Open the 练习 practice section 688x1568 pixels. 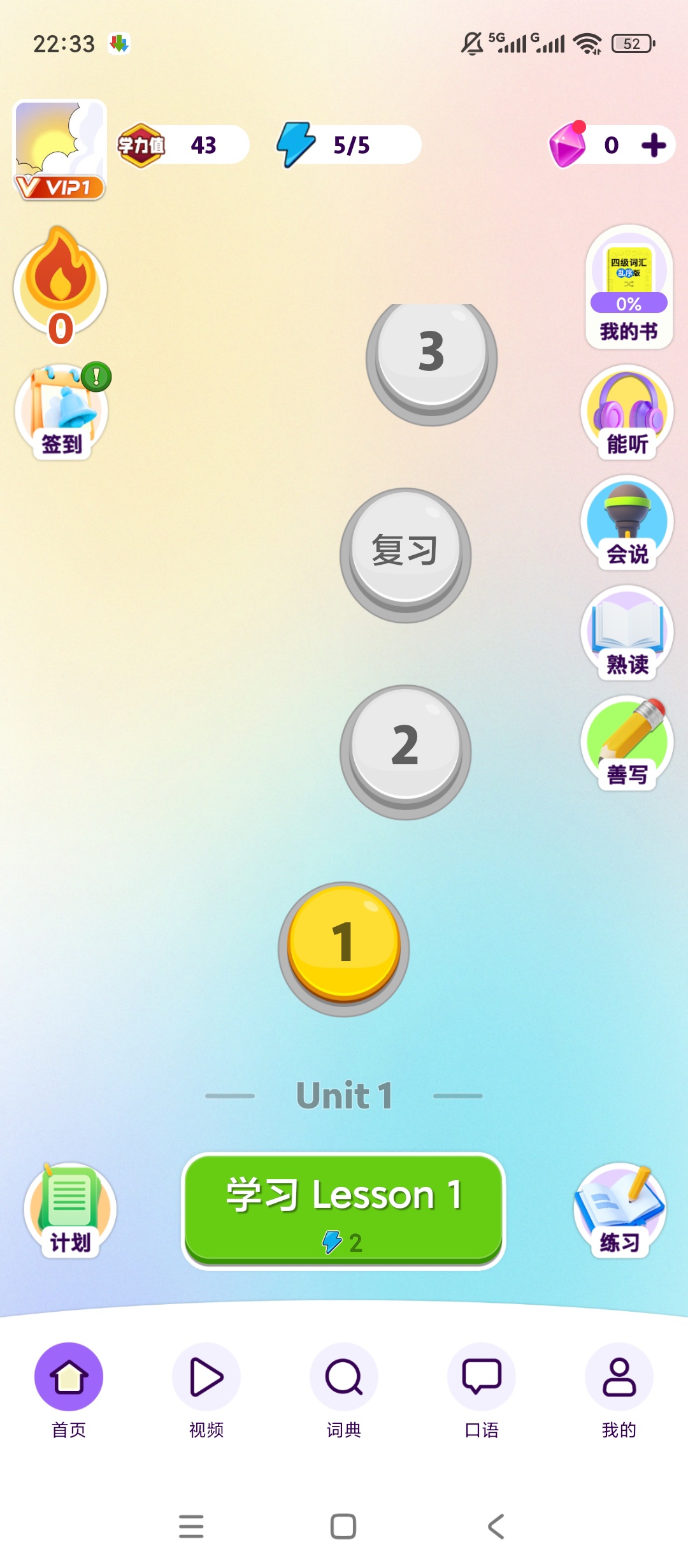[620, 1209]
